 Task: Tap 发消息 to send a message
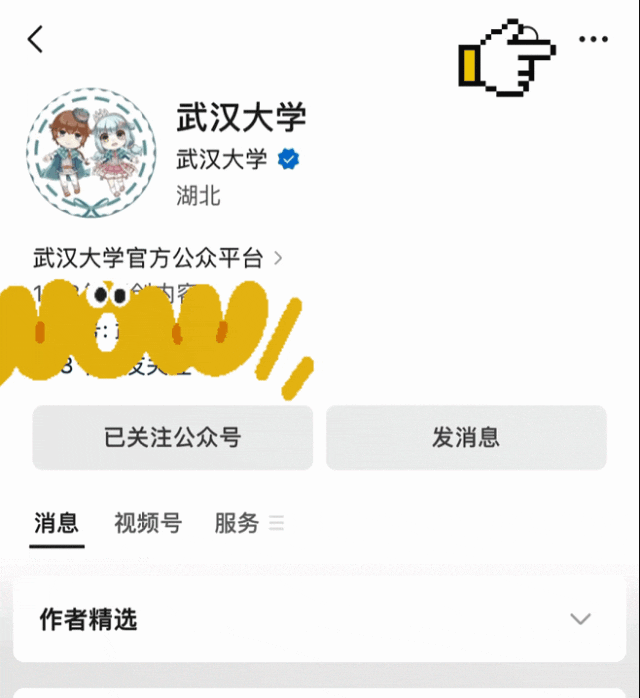click(x=466, y=438)
